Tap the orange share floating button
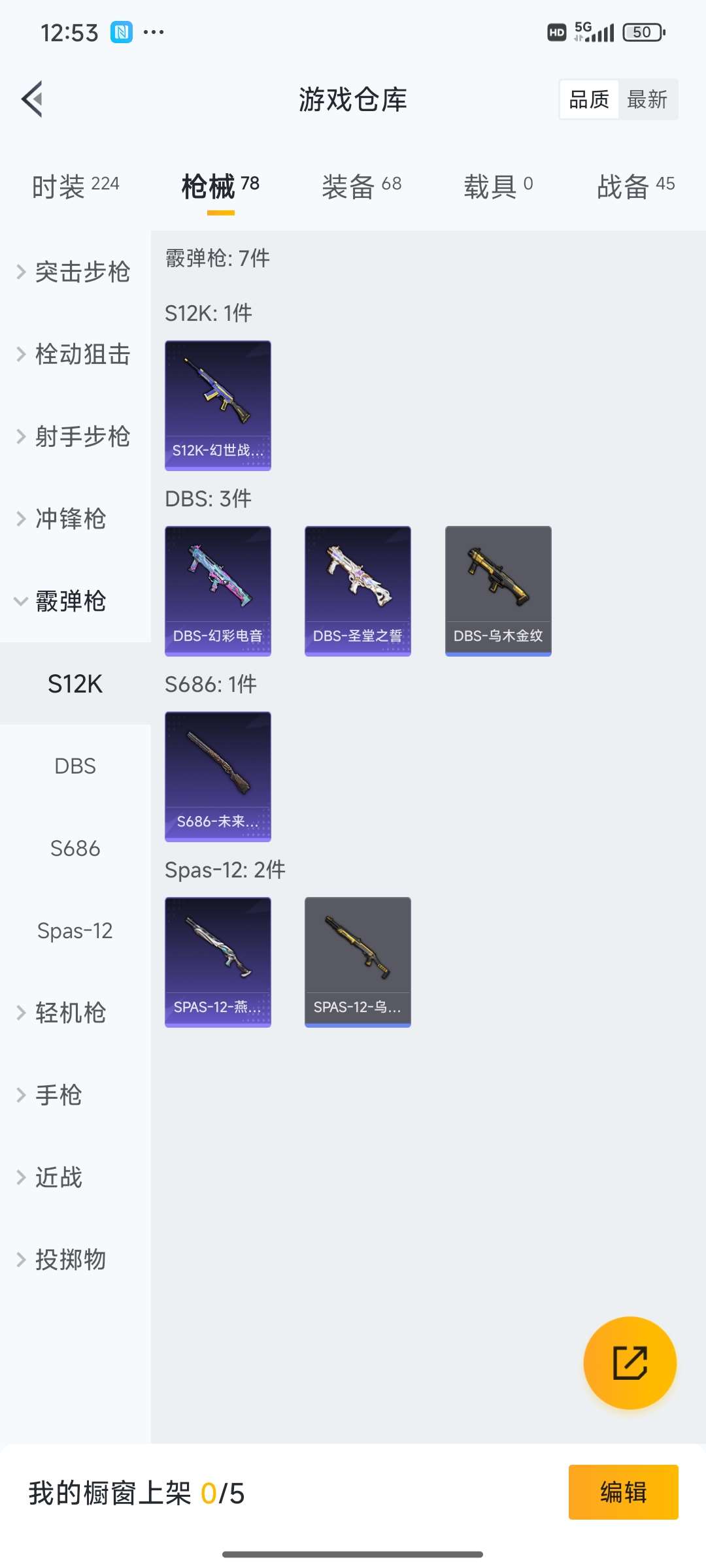 point(630,1363)
